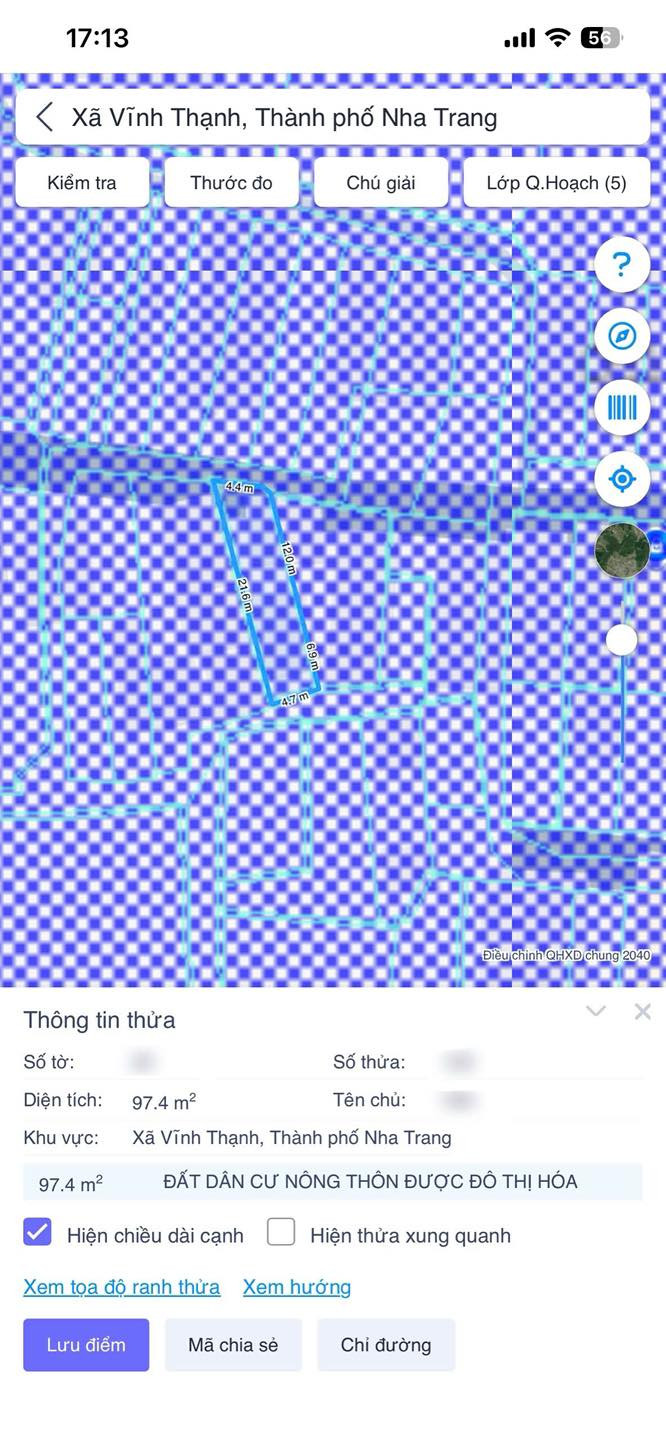This screenshot has width=666, height=1440.
Task: Open Xem tọa độ ranh thửa link
Action: point(121,1287)
